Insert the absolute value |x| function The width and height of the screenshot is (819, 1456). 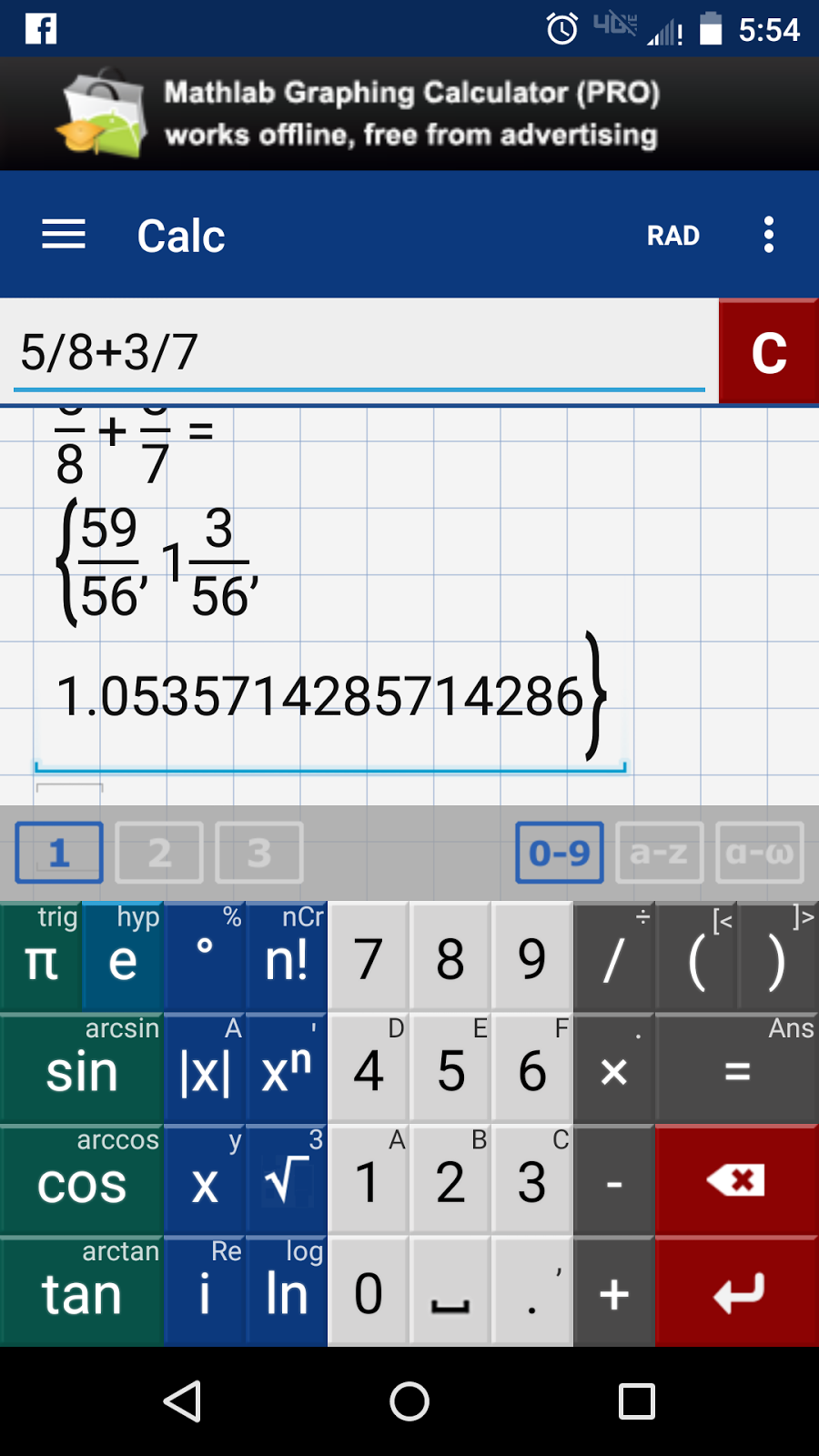[x=205, y=1069]
